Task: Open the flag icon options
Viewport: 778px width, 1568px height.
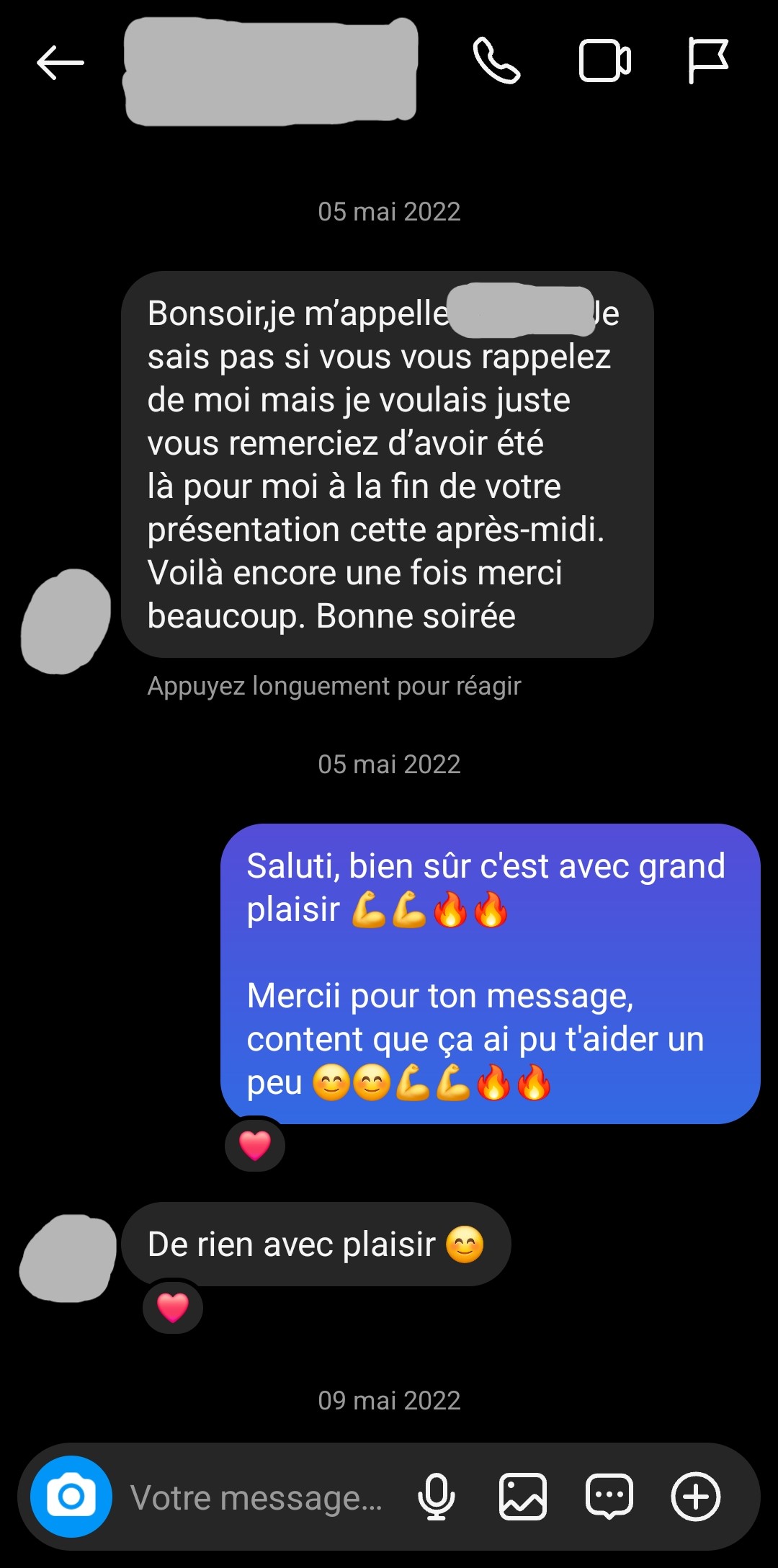Action: [708, 61]
